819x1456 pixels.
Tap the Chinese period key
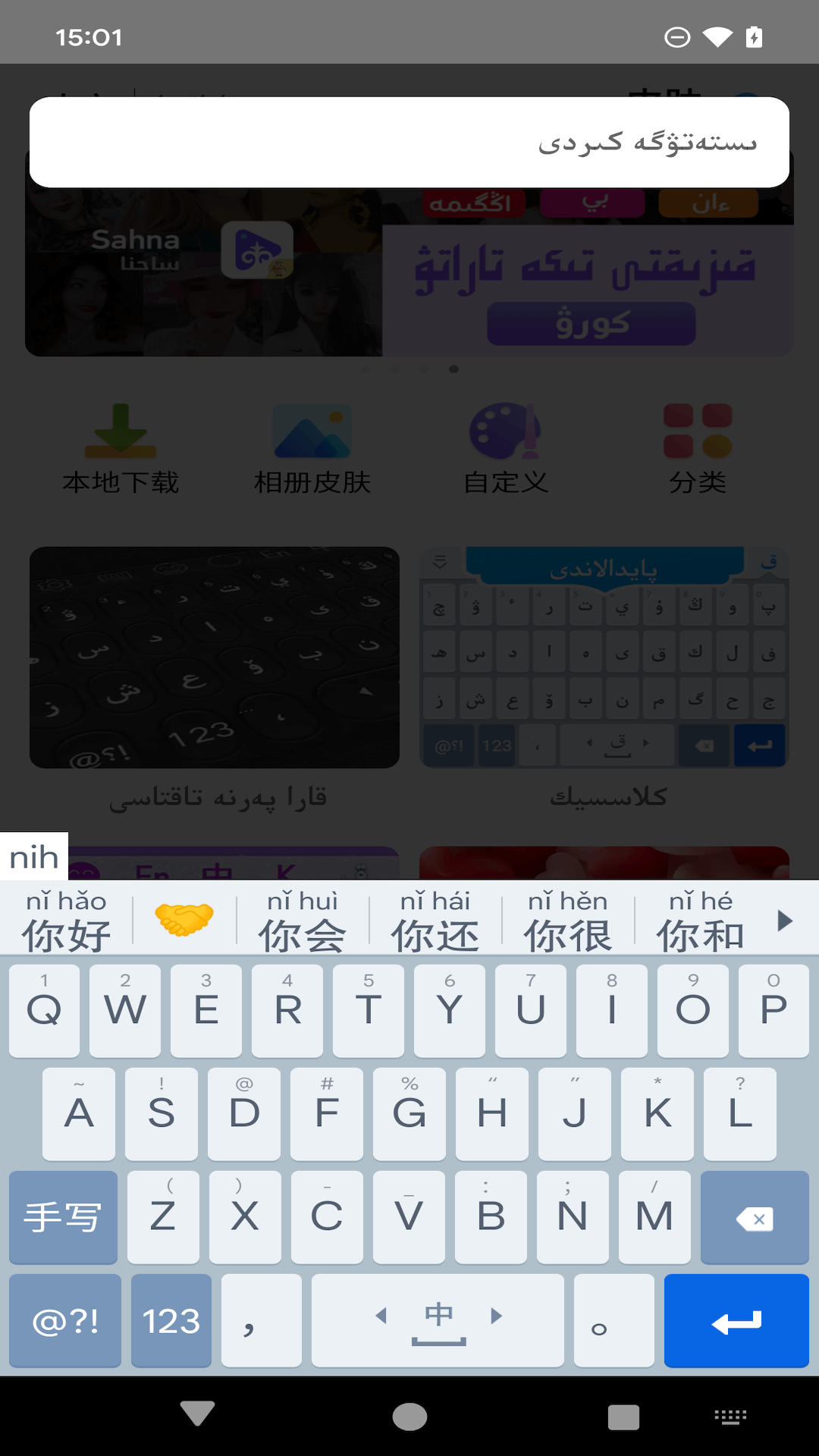(x=614, y=1321)
